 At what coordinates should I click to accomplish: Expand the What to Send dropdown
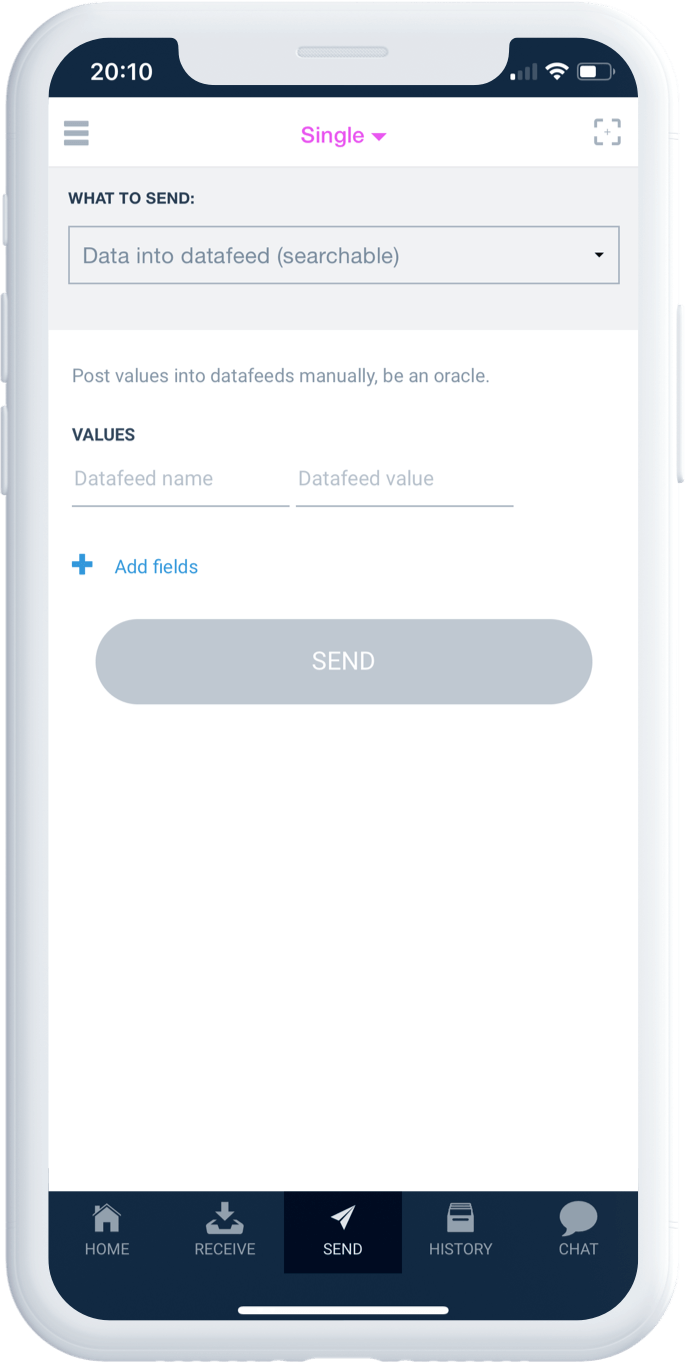point(343,256)
